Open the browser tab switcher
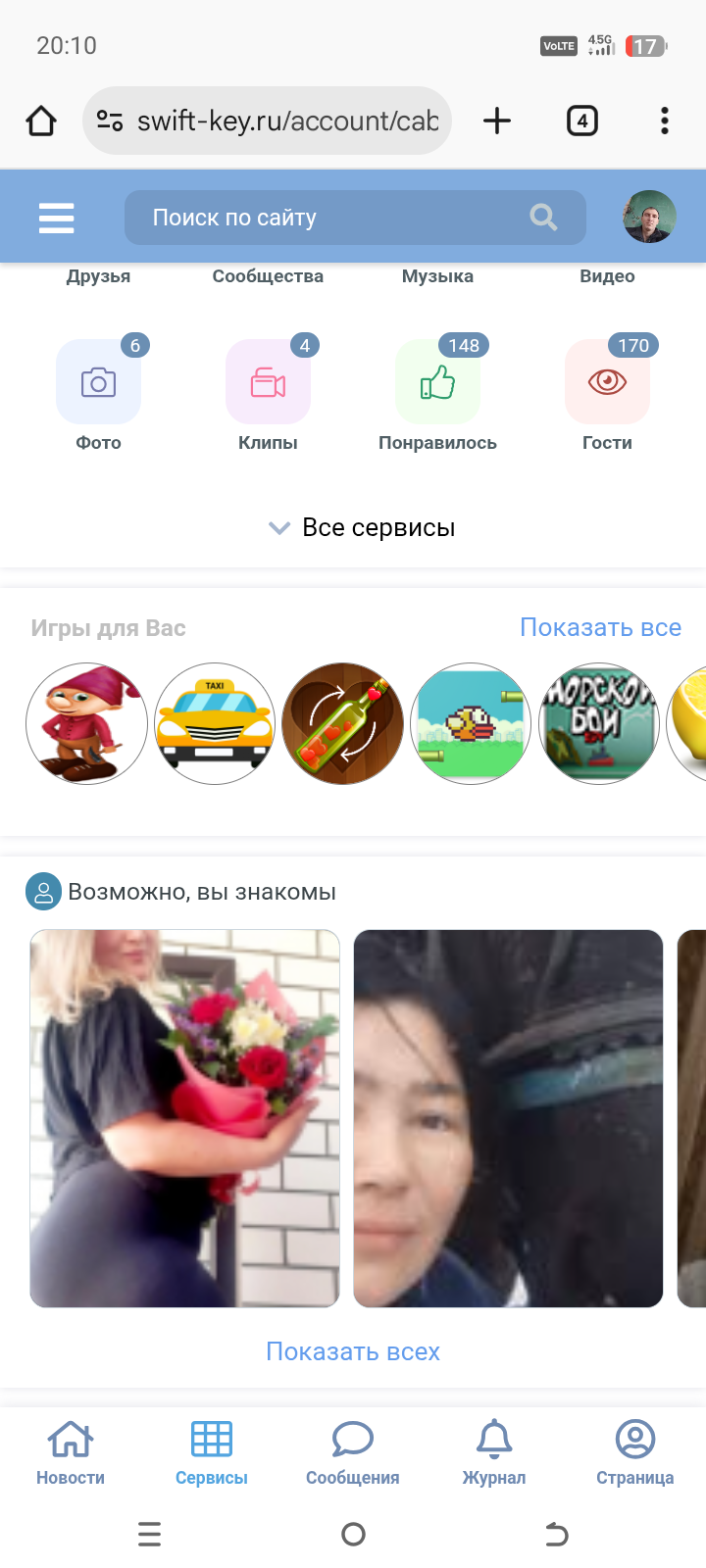 (582, 121)
